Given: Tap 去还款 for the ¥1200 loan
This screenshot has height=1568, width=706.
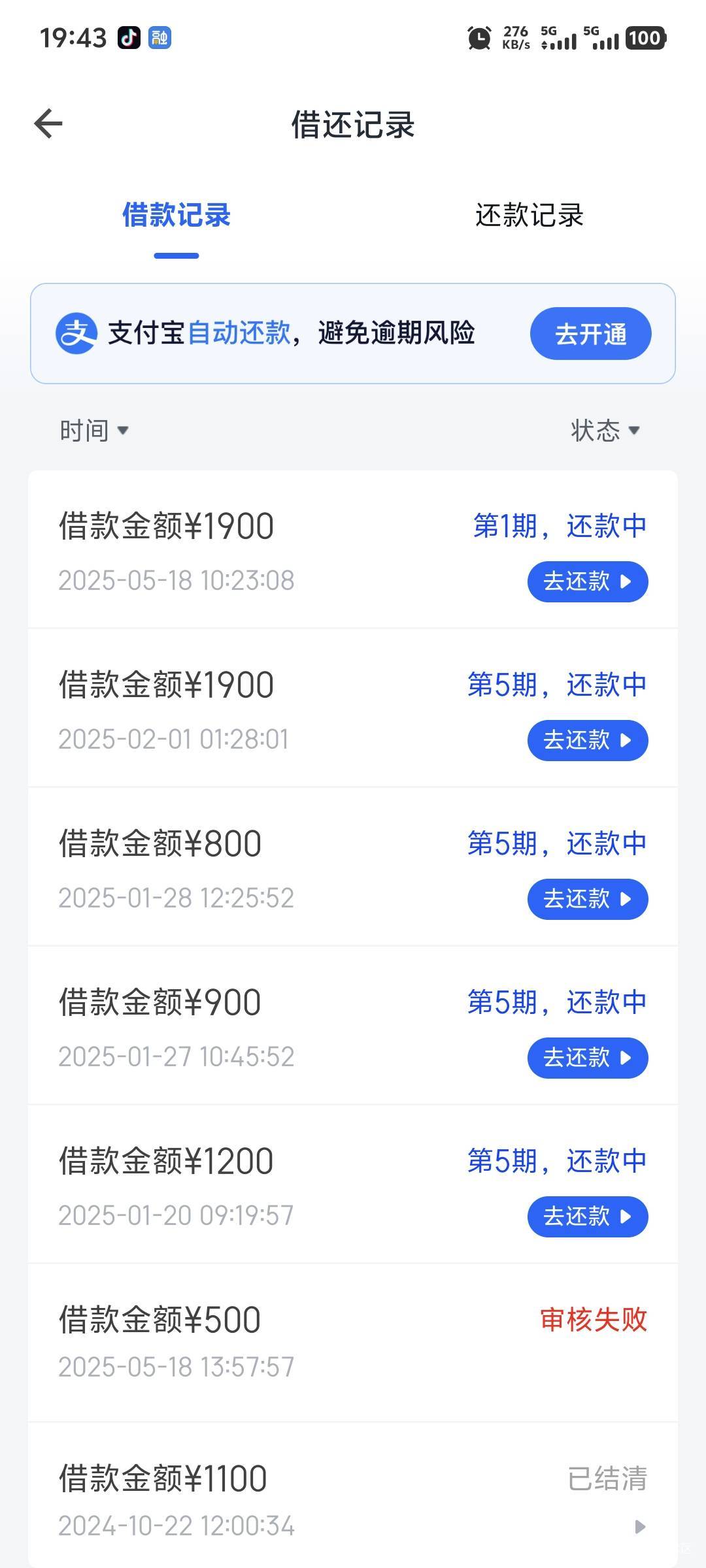Looking at the screenshot, I should click(588, 1217).
